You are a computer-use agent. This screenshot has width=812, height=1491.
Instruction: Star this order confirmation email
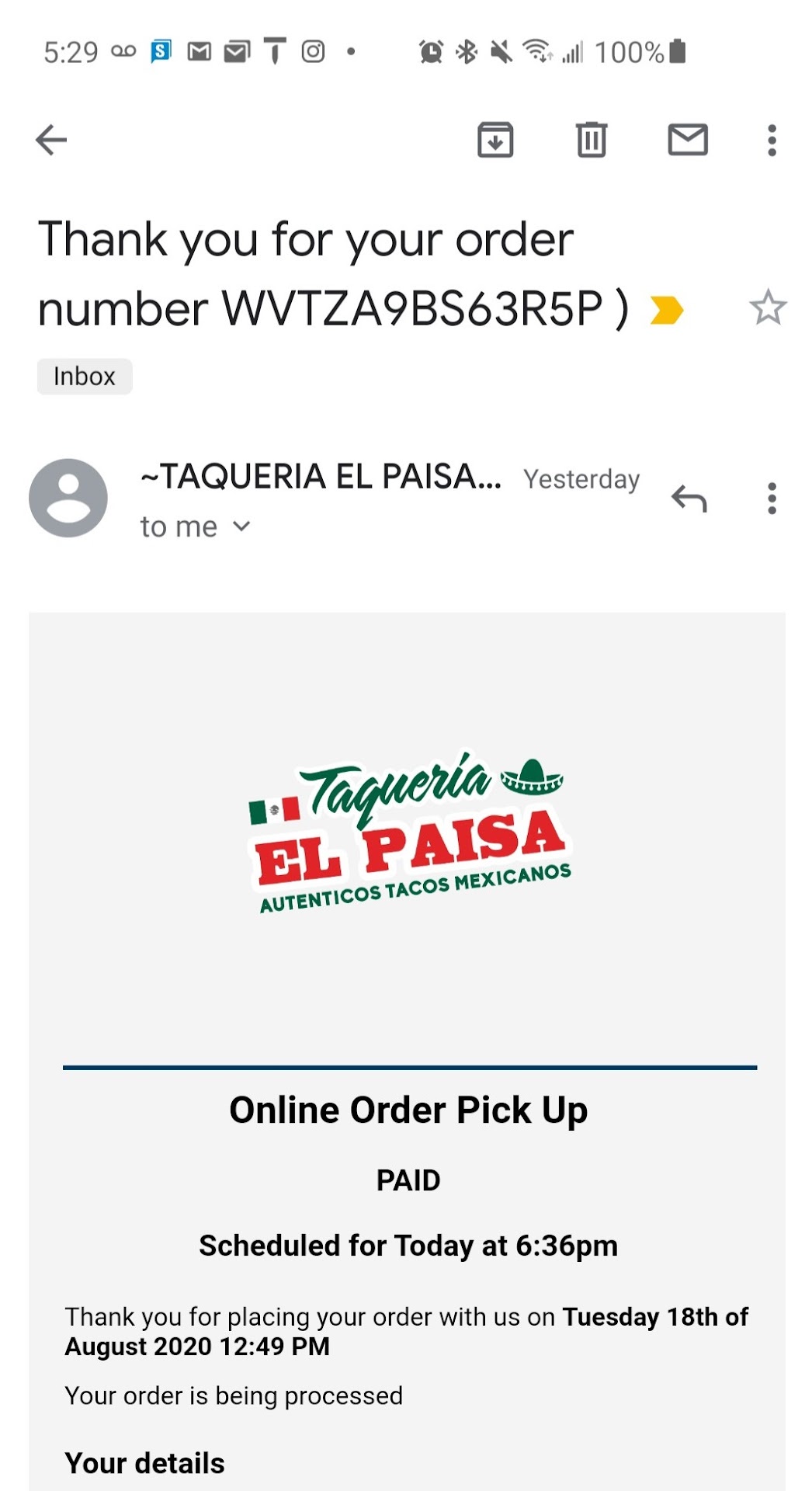[768, 308]
